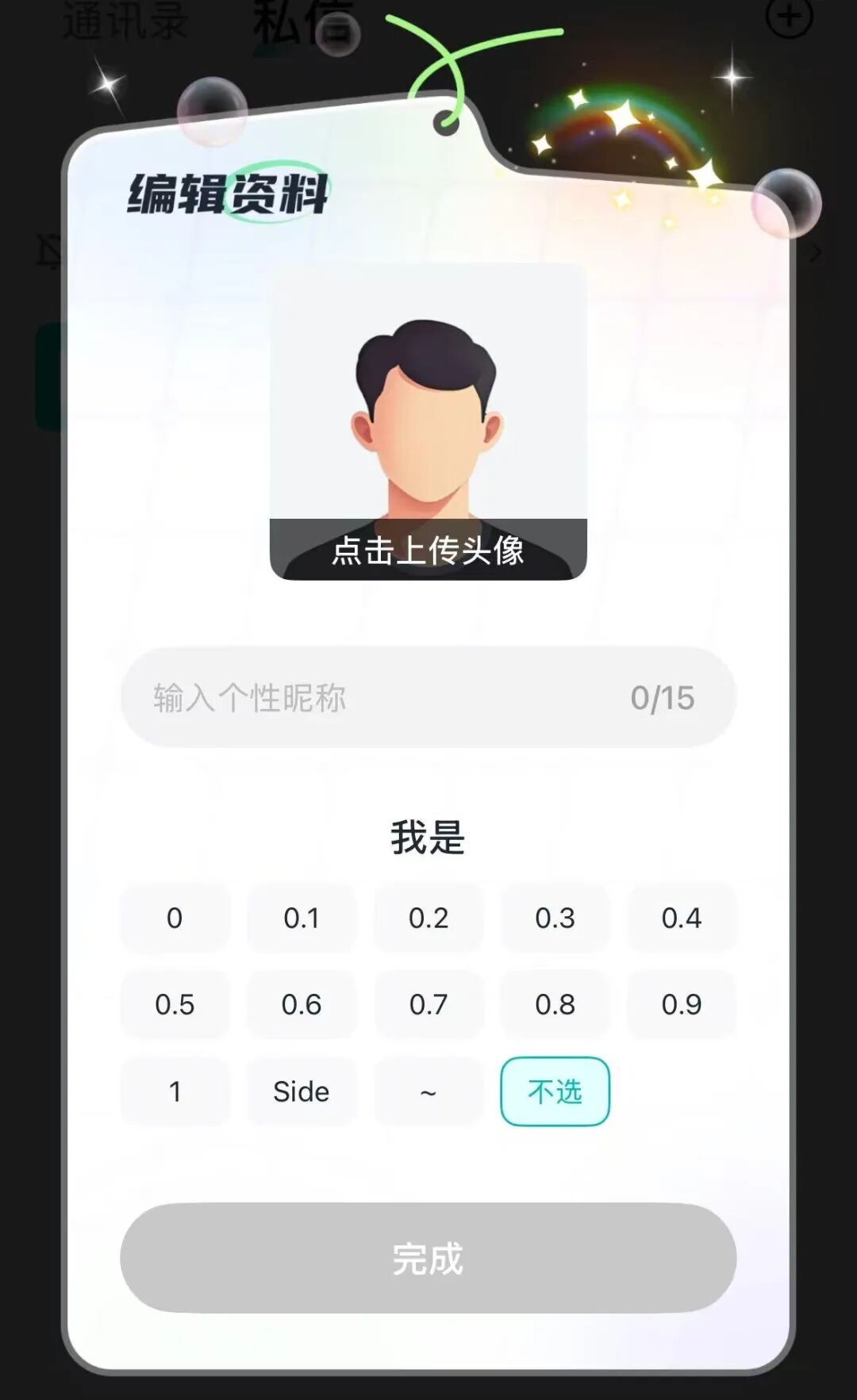Viewport: 857px width, 1400px height.
Task: Select the 0.5 identity option
Action: [x=175, y=1005]
